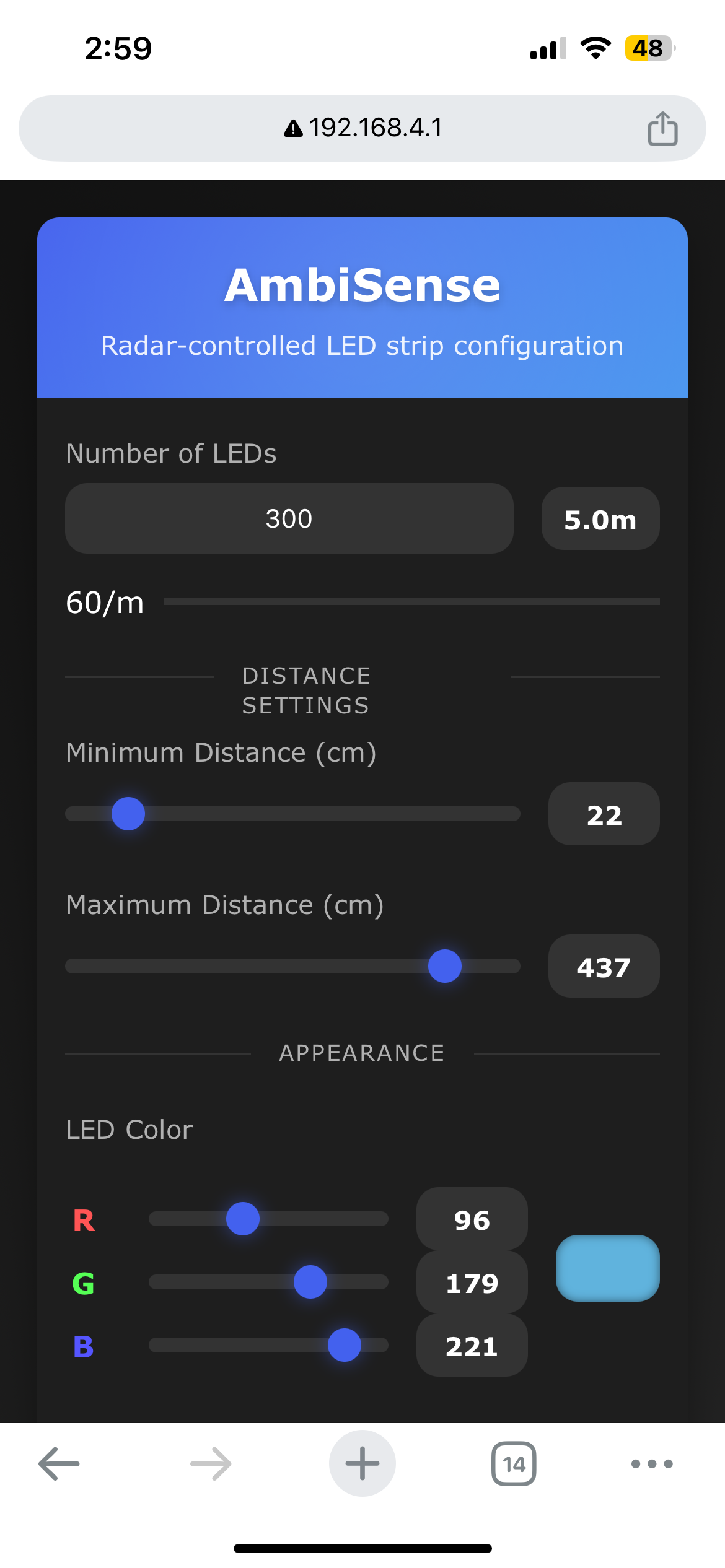This screenshot has height=1568, width=725.
Task: Edit the red value 96
Action: coord(472,1219)
